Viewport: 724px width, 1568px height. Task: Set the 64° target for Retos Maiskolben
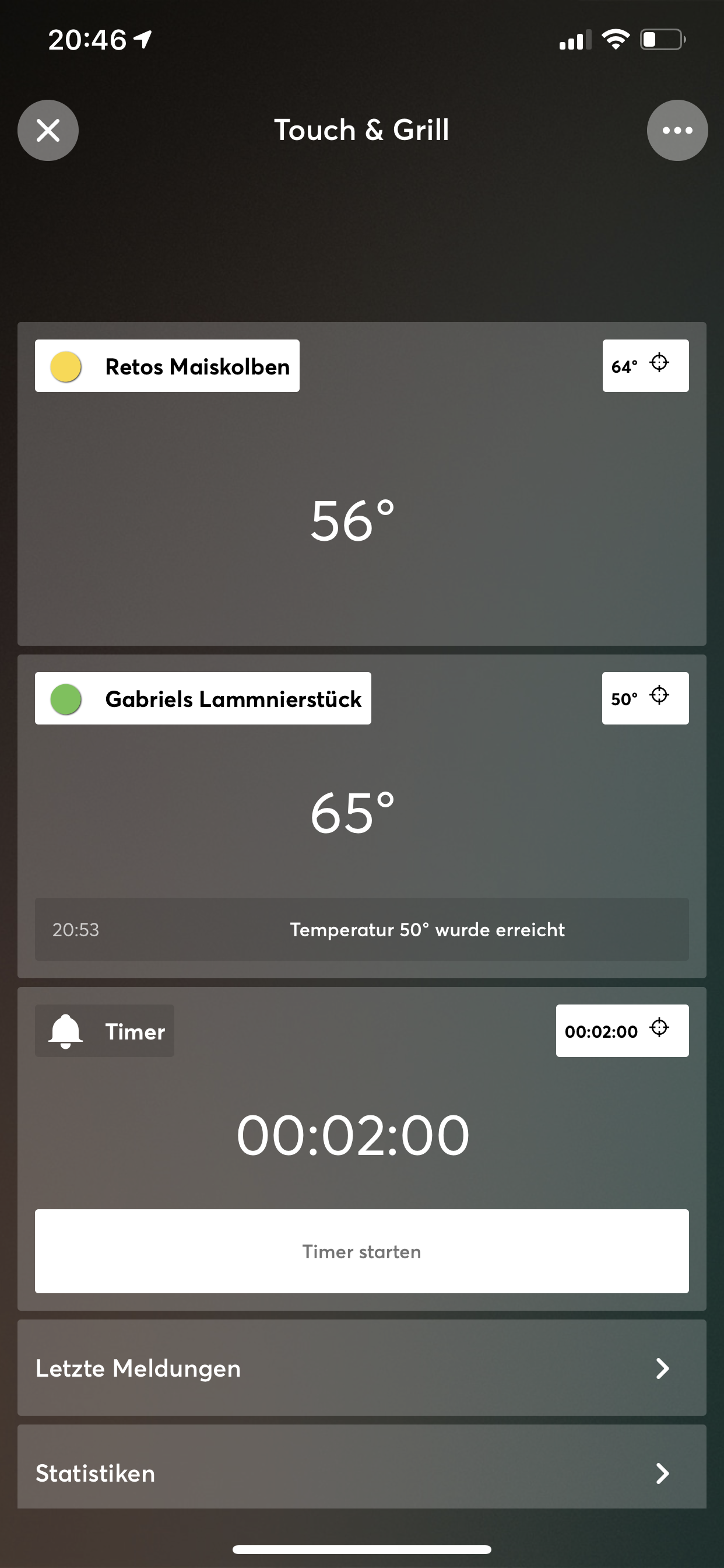645,366
